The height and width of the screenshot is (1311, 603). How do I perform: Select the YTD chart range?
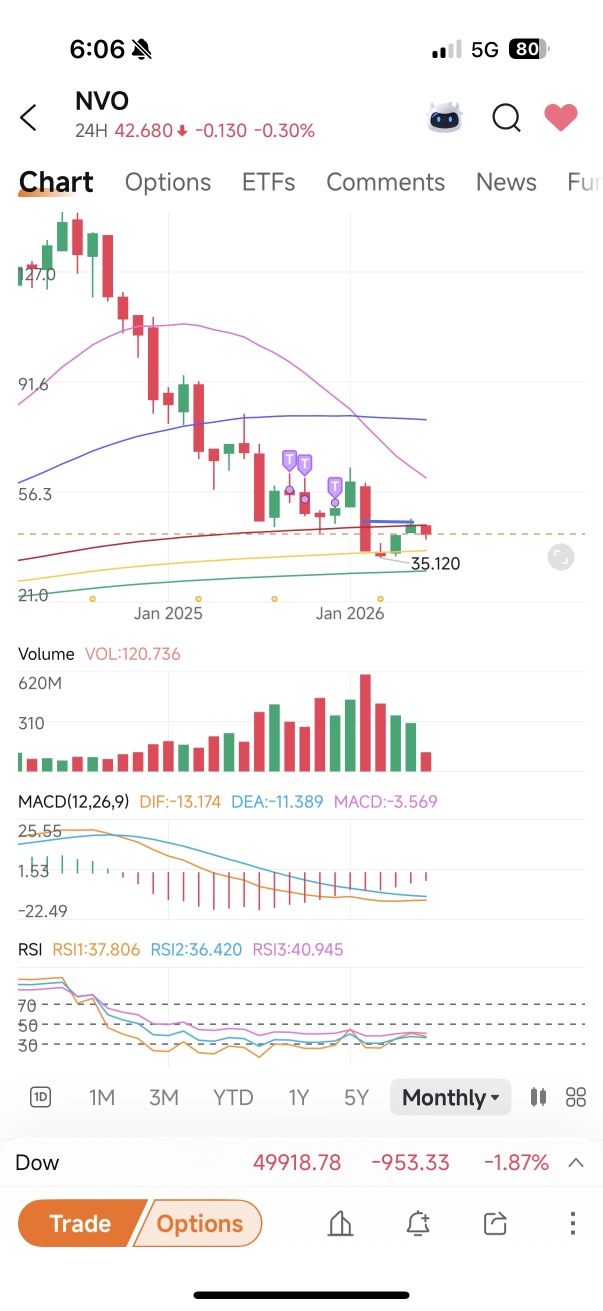coord(233,1097)
